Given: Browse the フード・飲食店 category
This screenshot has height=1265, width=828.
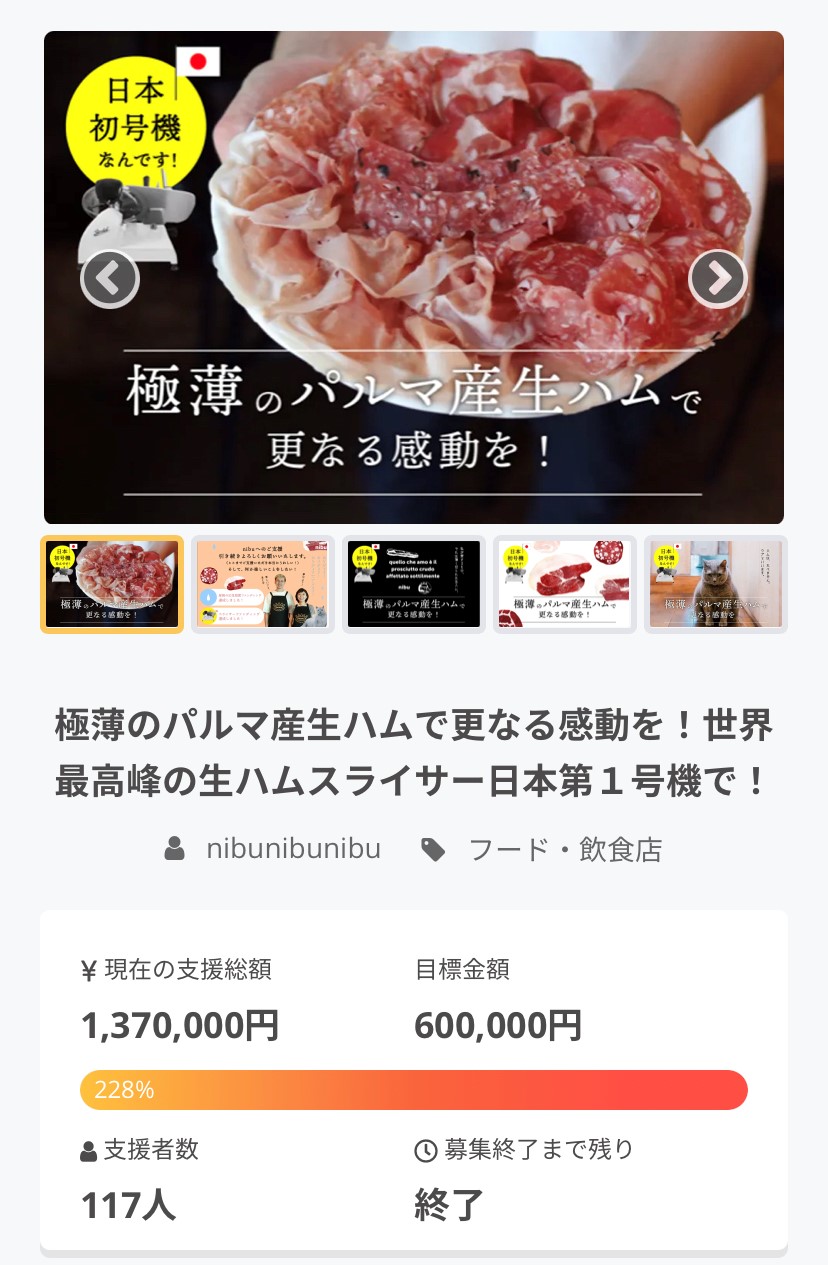Looking at the screenshot, I should pyautogui.click(x=565, y=849).
